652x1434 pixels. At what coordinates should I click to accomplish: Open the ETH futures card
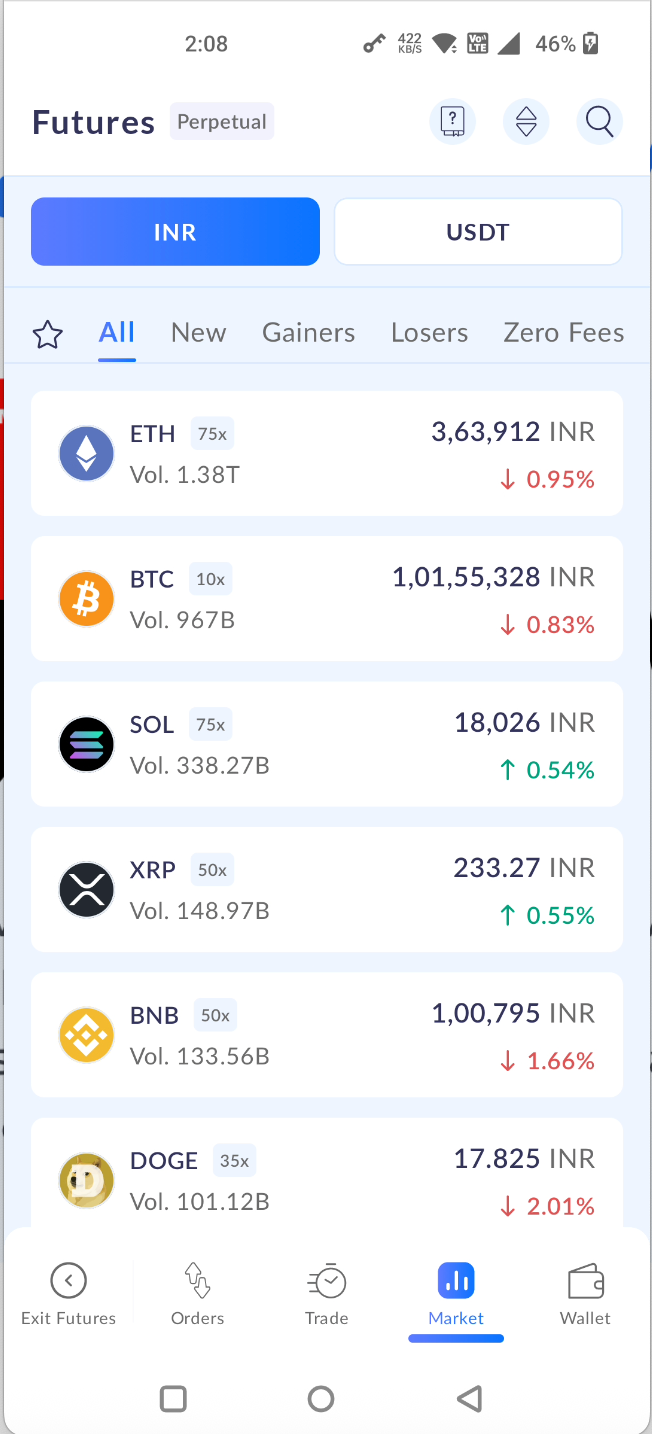(x=327, y=453)
